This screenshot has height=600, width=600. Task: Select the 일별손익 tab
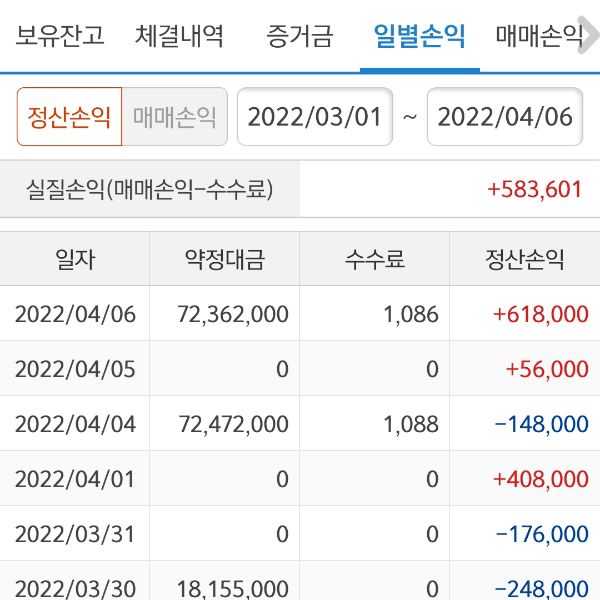tap(419, 37)
